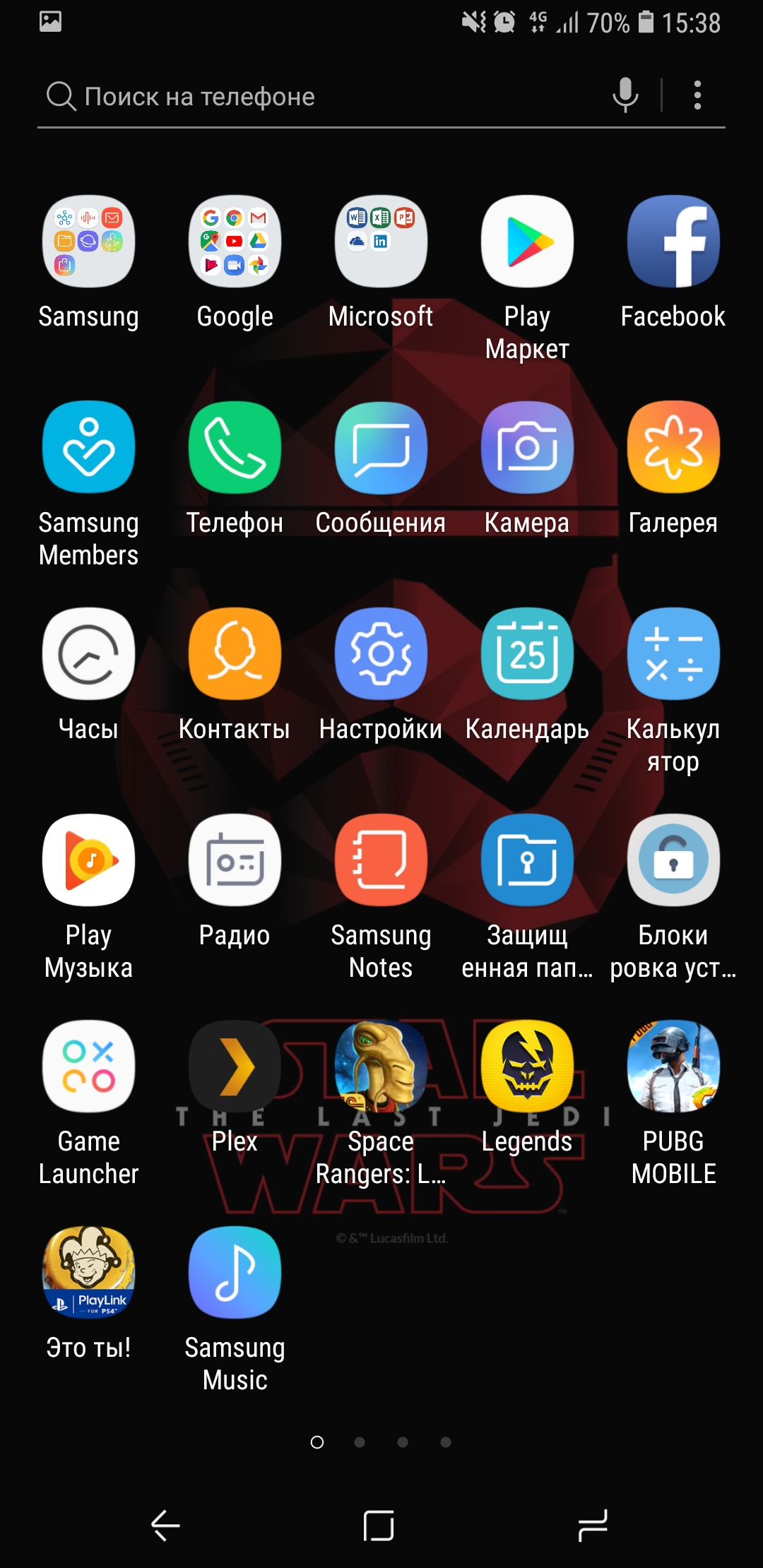Open Samsung Music player
763x1568 pixels.
point(235,1273)
